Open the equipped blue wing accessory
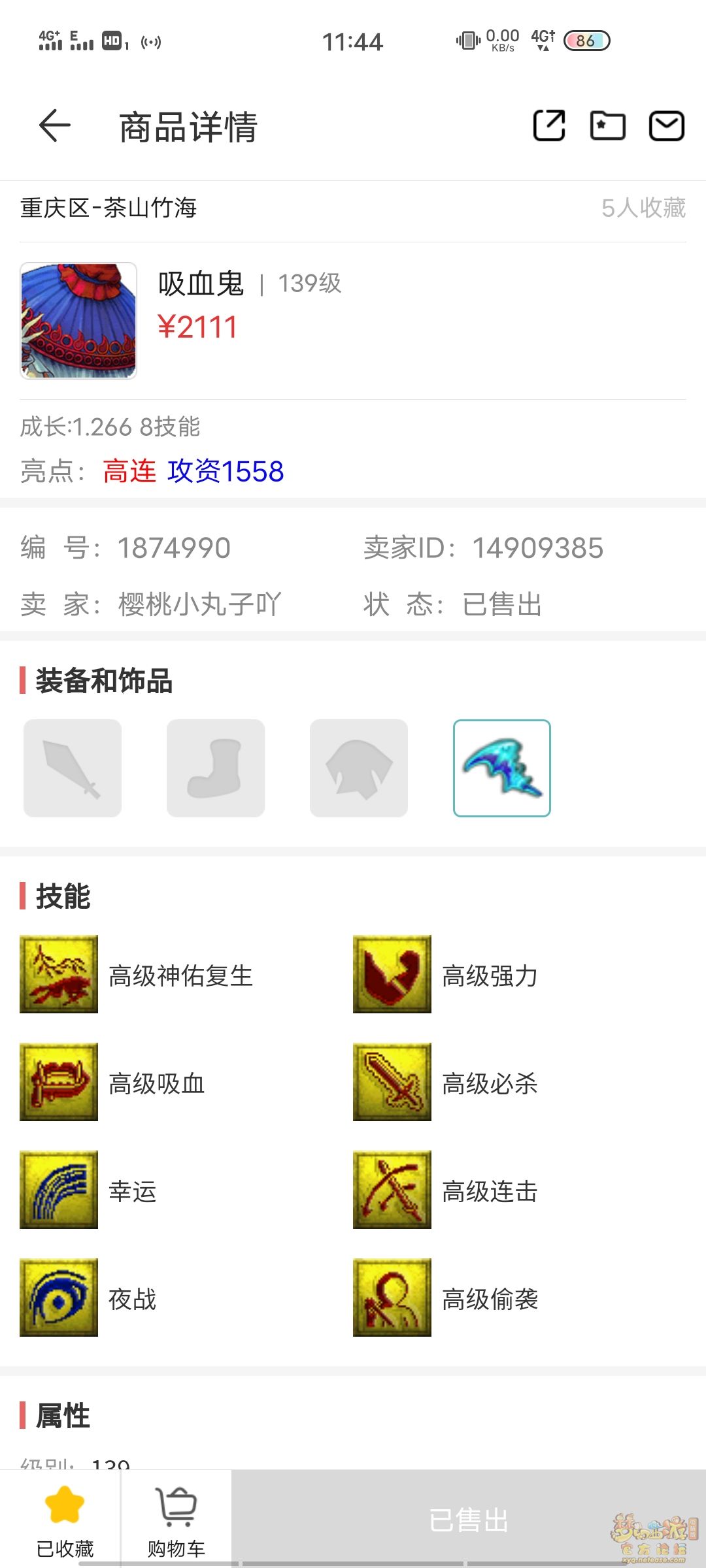The image size is (706, 1568). click(x=502, y=768)
